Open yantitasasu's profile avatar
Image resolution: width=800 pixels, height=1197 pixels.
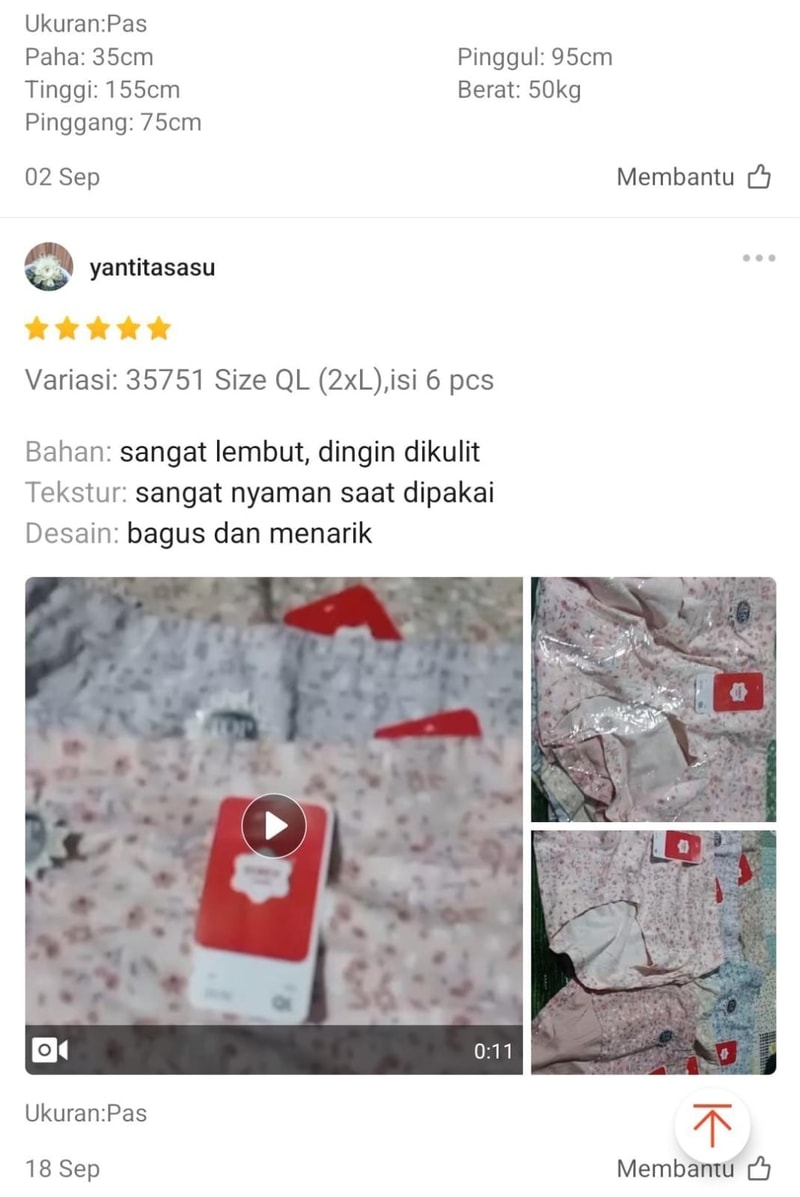(x=48, y=267)
